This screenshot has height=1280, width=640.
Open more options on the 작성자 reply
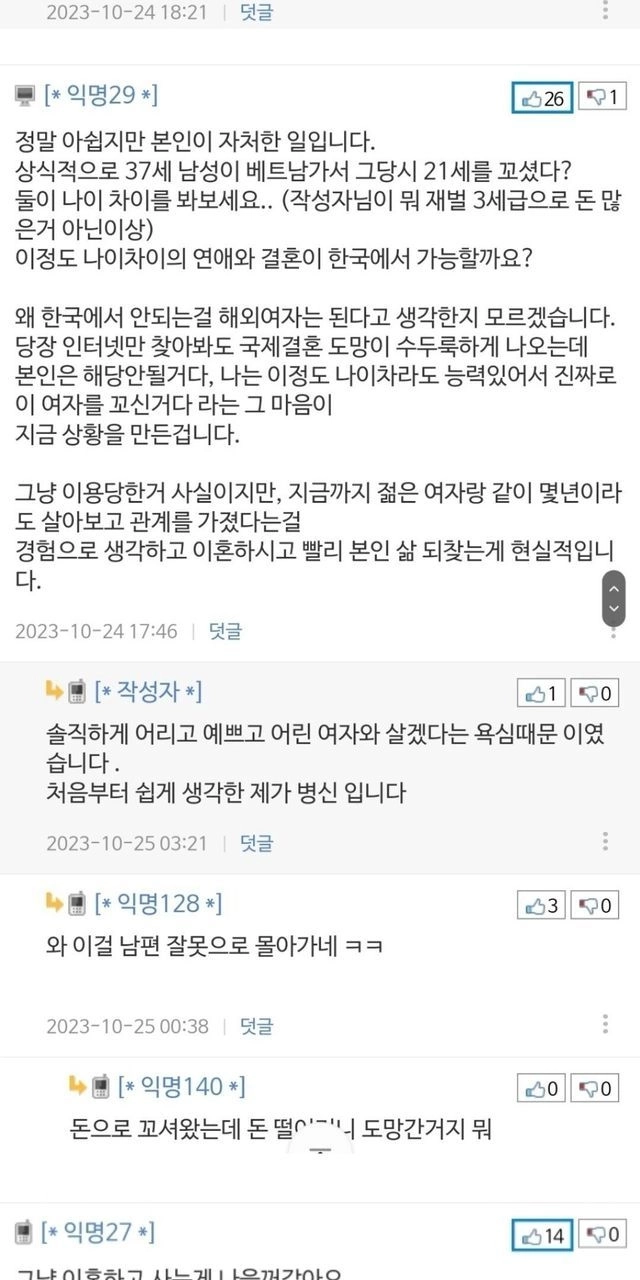pyautogui.click(x=606, y=842)
